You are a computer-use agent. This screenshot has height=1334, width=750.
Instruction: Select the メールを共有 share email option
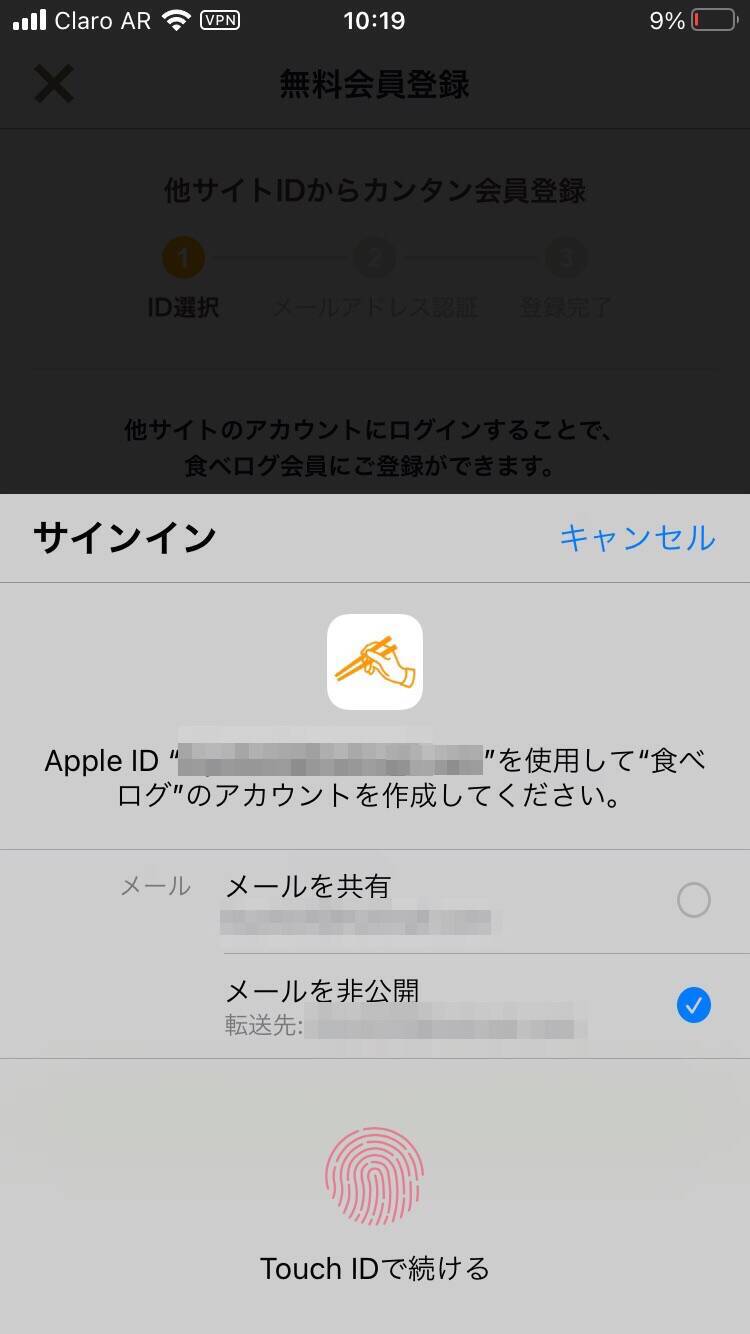click(x=693, y=900)
